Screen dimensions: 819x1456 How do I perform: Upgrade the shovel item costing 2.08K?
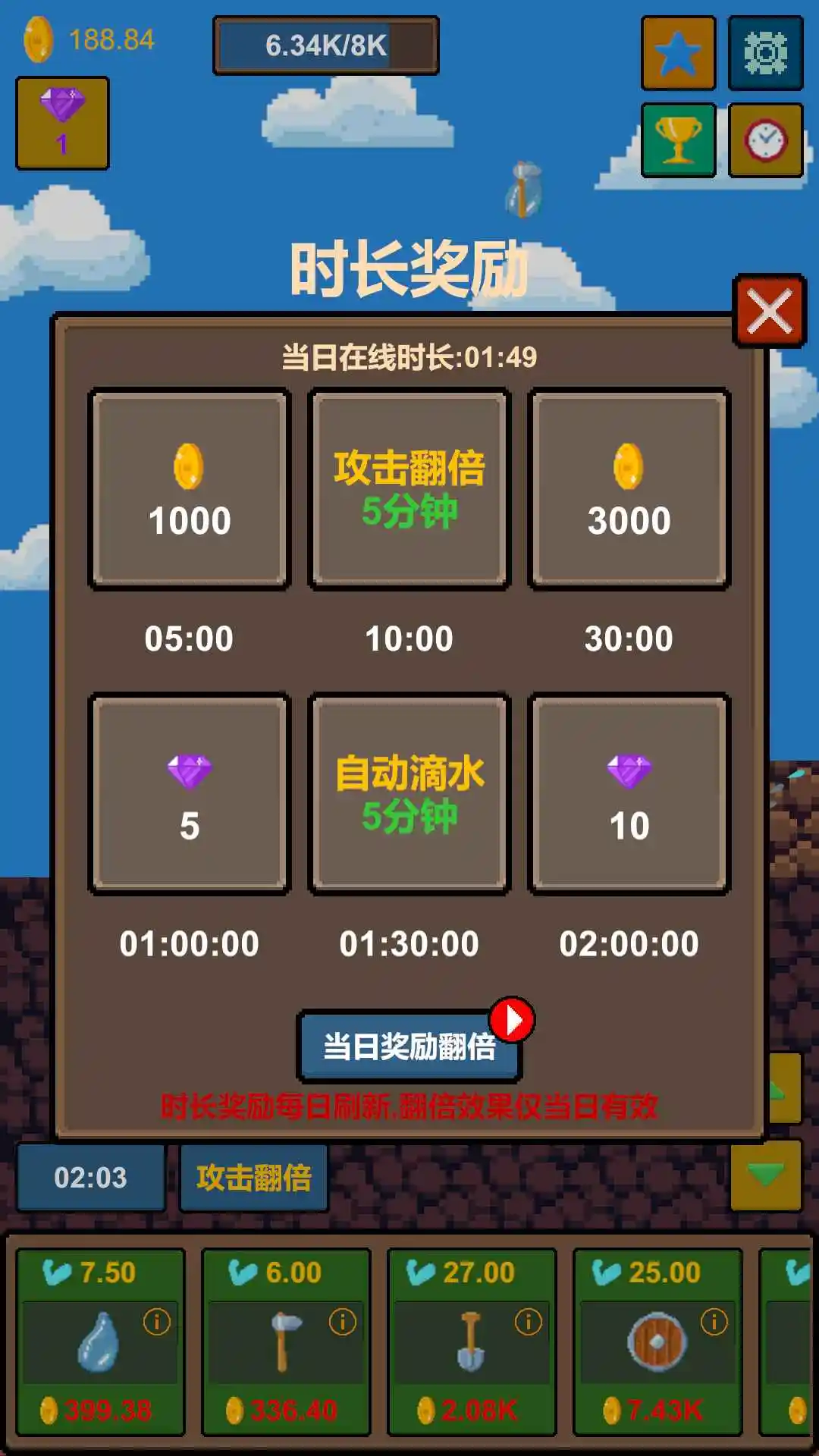coord(472,1410)
